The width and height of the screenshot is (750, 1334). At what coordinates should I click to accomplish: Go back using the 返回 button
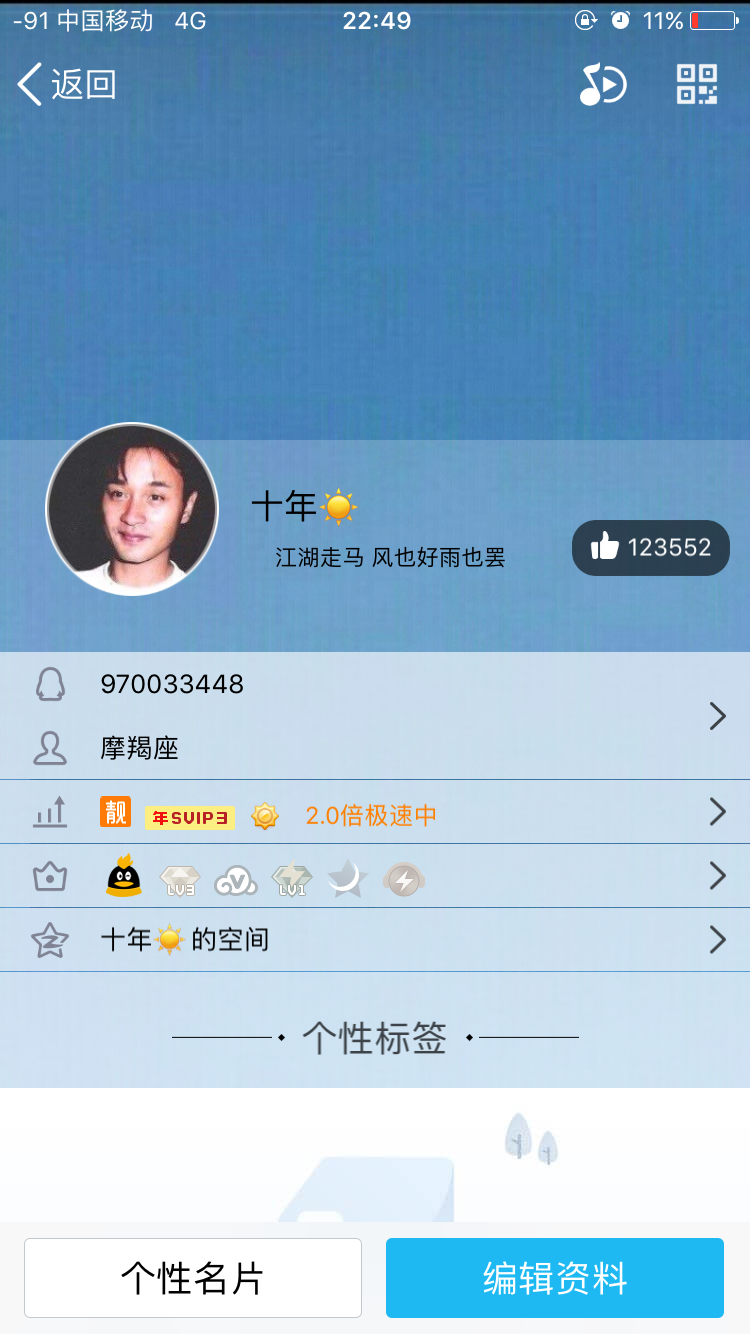[x=67, y=84]
